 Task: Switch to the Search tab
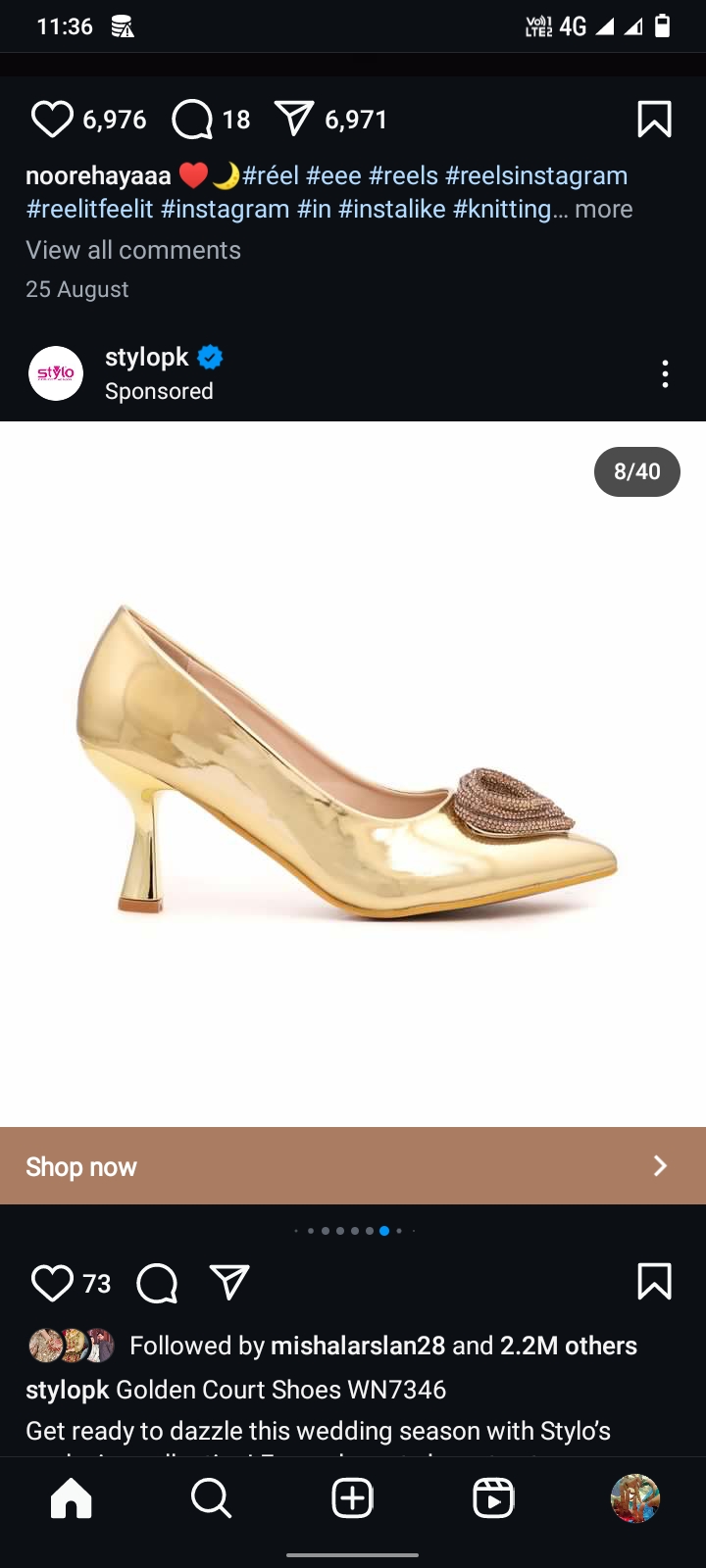[x=211, y=1498]
